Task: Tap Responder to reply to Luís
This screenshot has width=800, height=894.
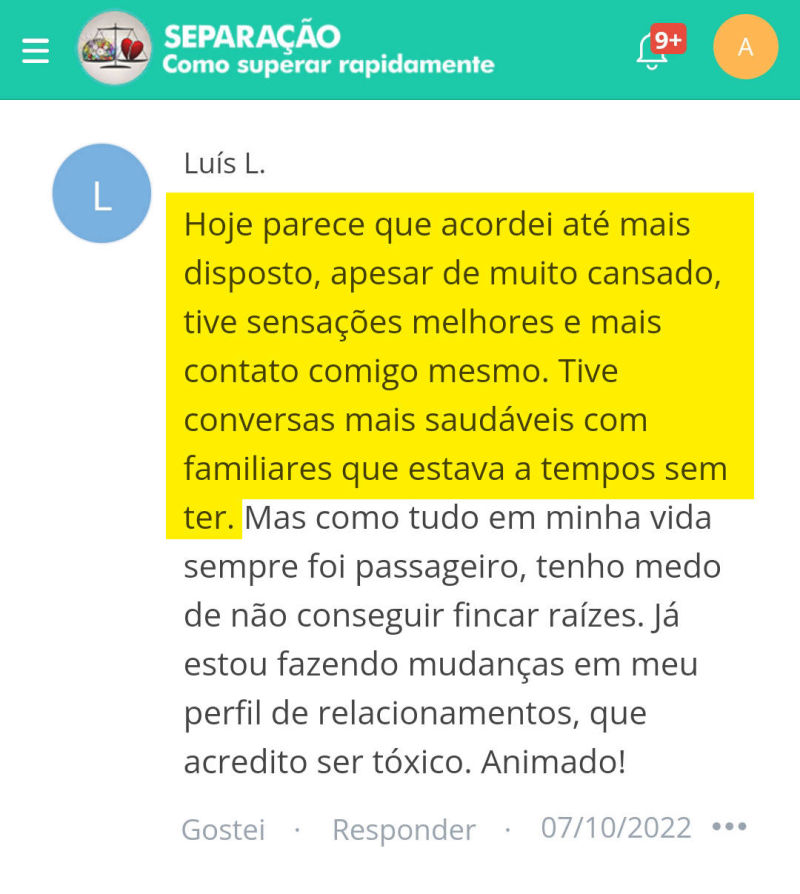Action: point(403,830)
